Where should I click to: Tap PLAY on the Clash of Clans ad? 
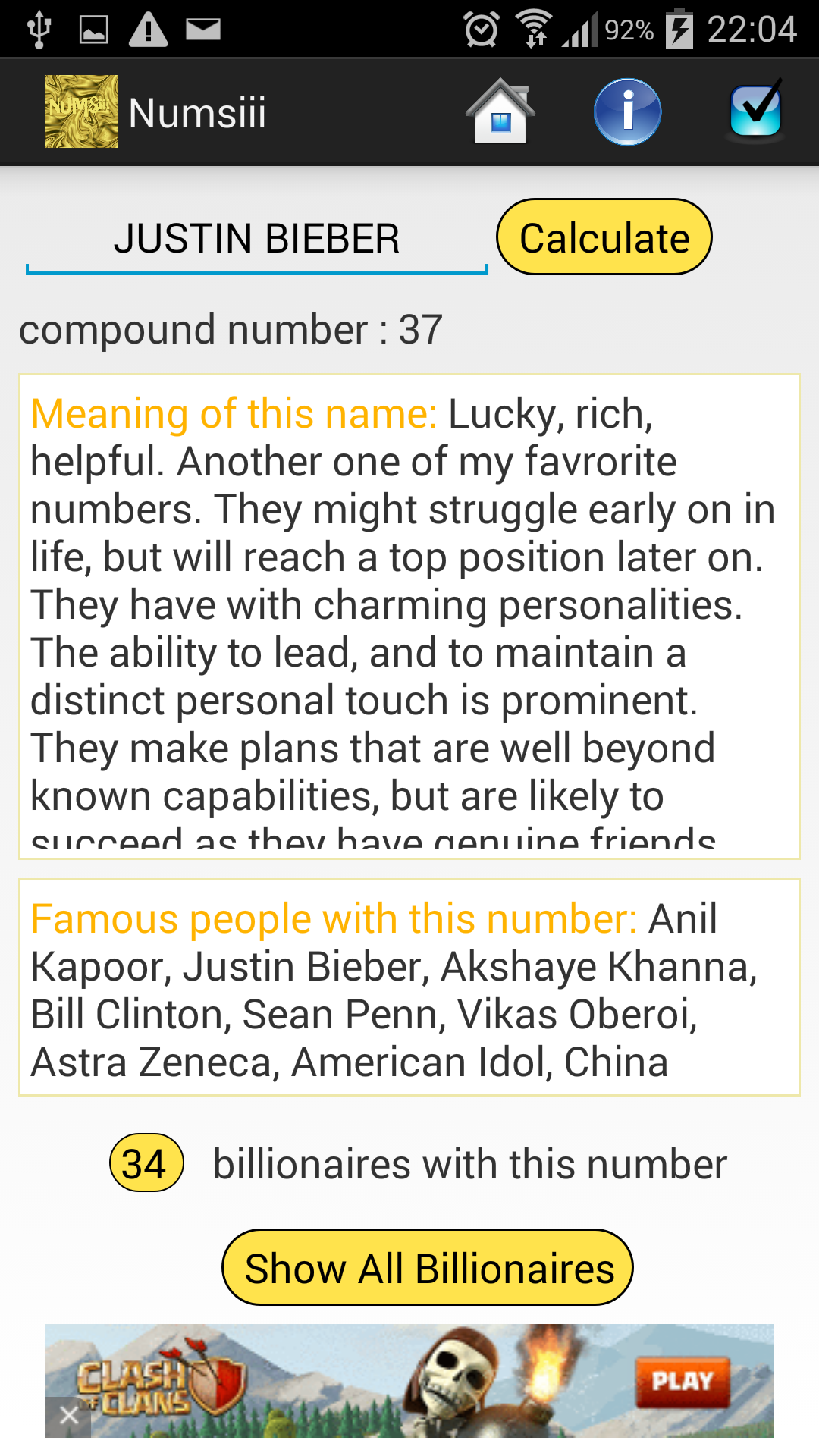pos(682,1381)
